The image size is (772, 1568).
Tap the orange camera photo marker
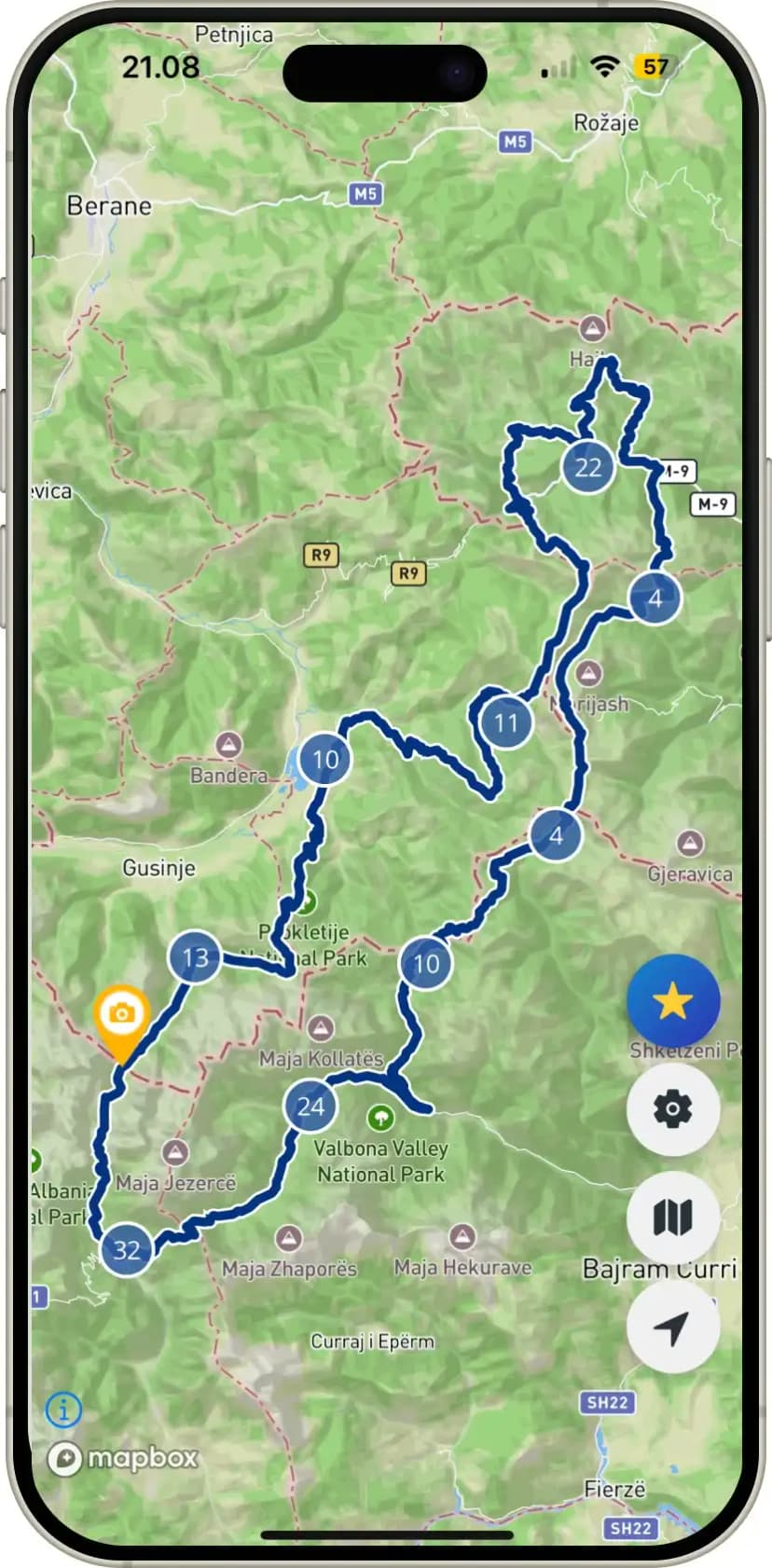[121, 1014]
